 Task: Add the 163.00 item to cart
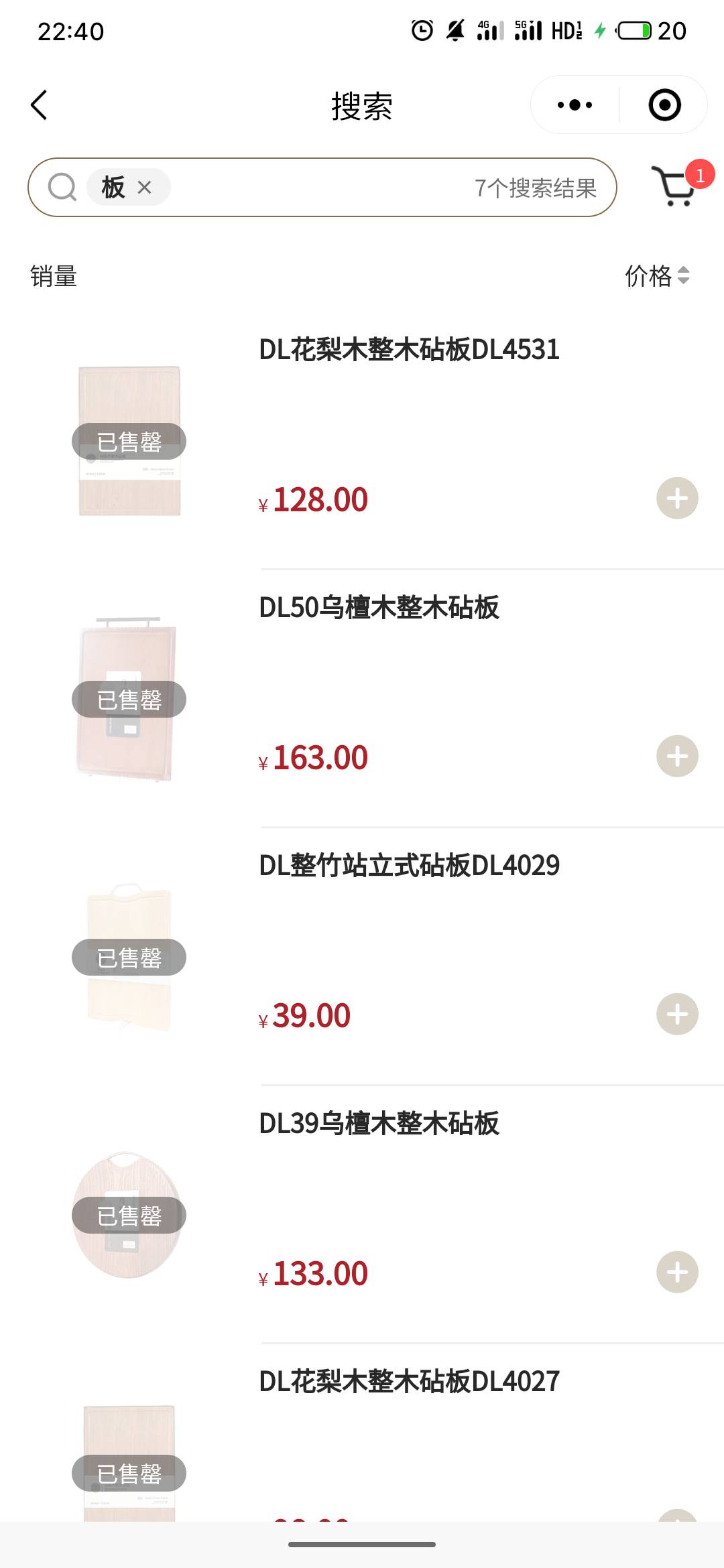677,757
